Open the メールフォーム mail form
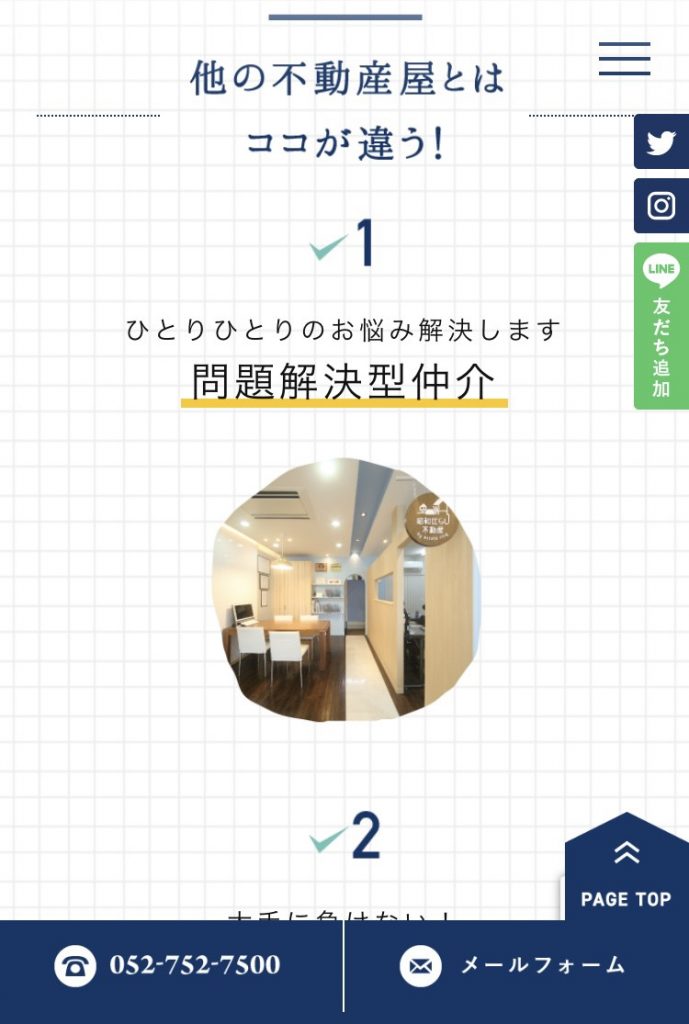This screenshot has height=1024, width=689. 516,965
